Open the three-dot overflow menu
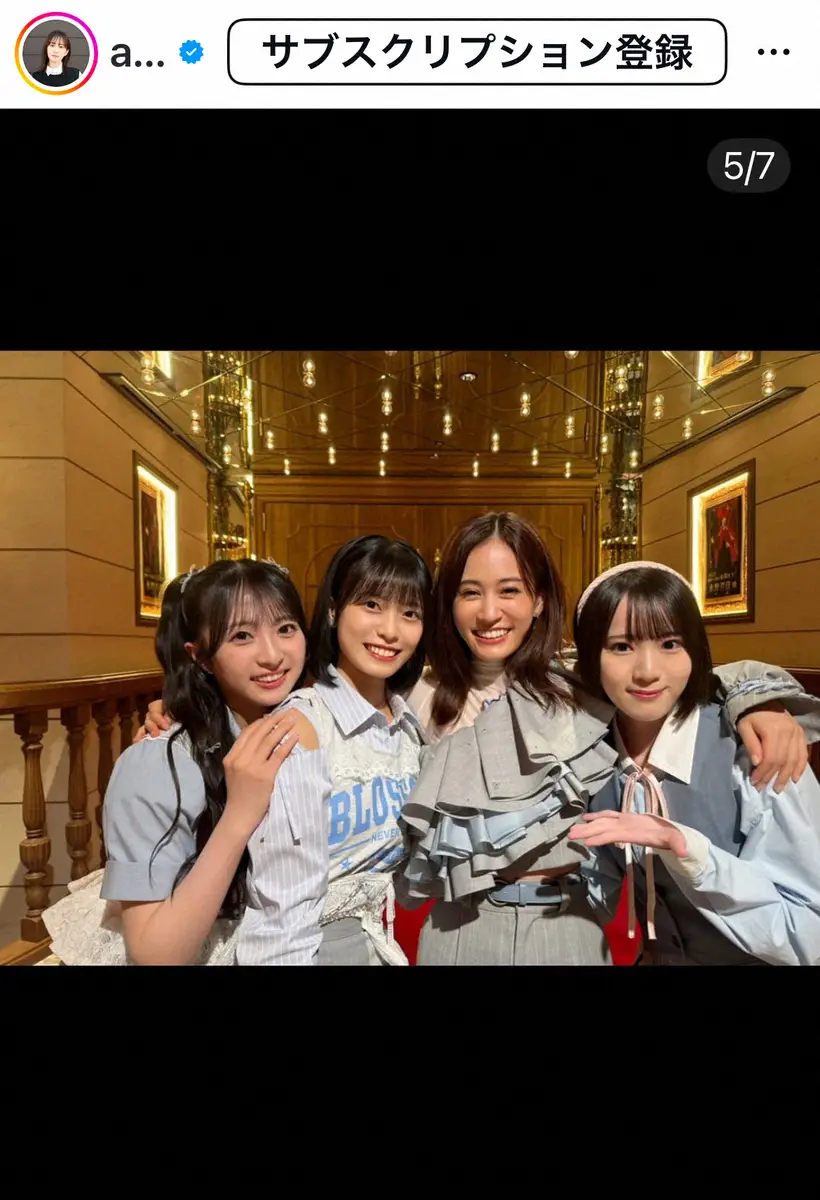The width and height of the screenshot is (820, 1200). [775, 53]
